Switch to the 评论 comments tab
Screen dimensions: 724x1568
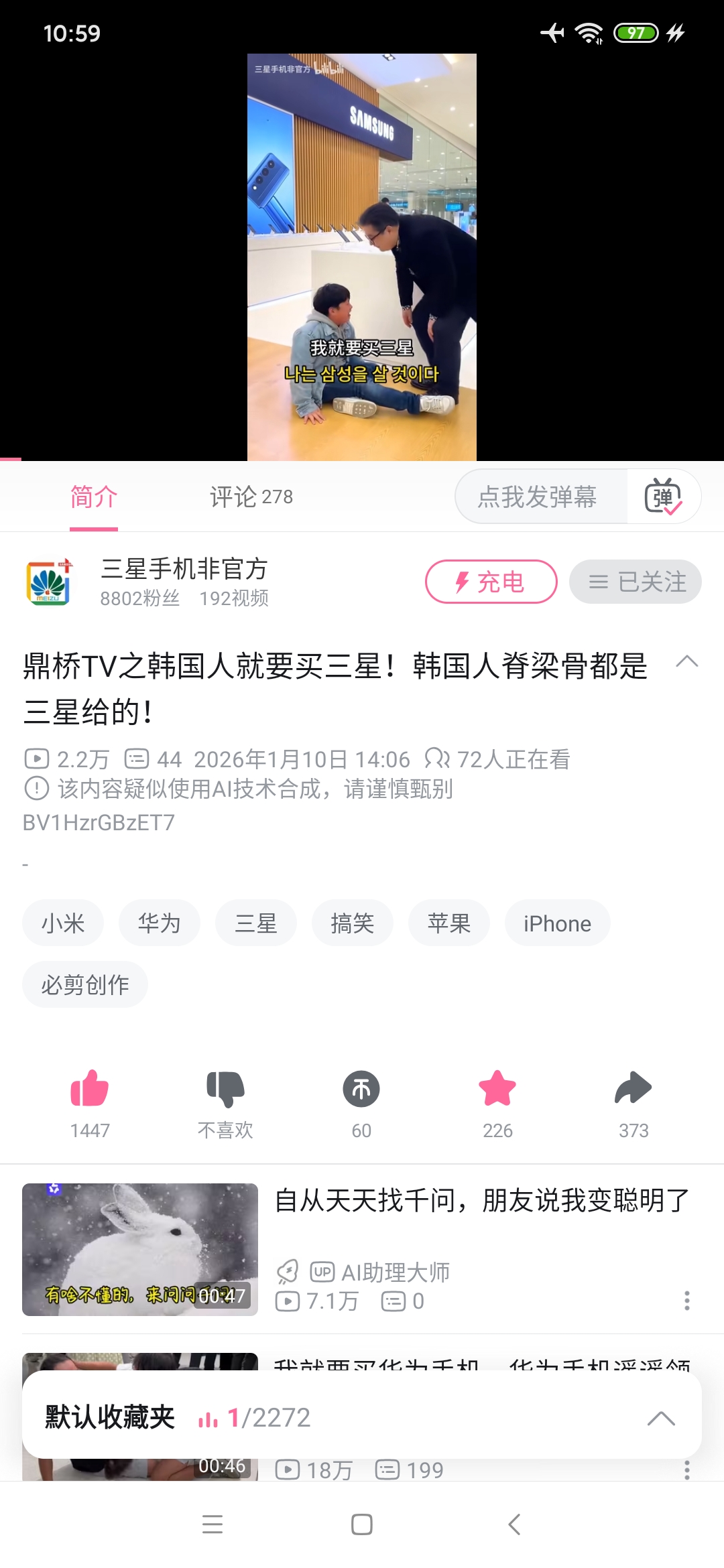(x=251, y=497)
